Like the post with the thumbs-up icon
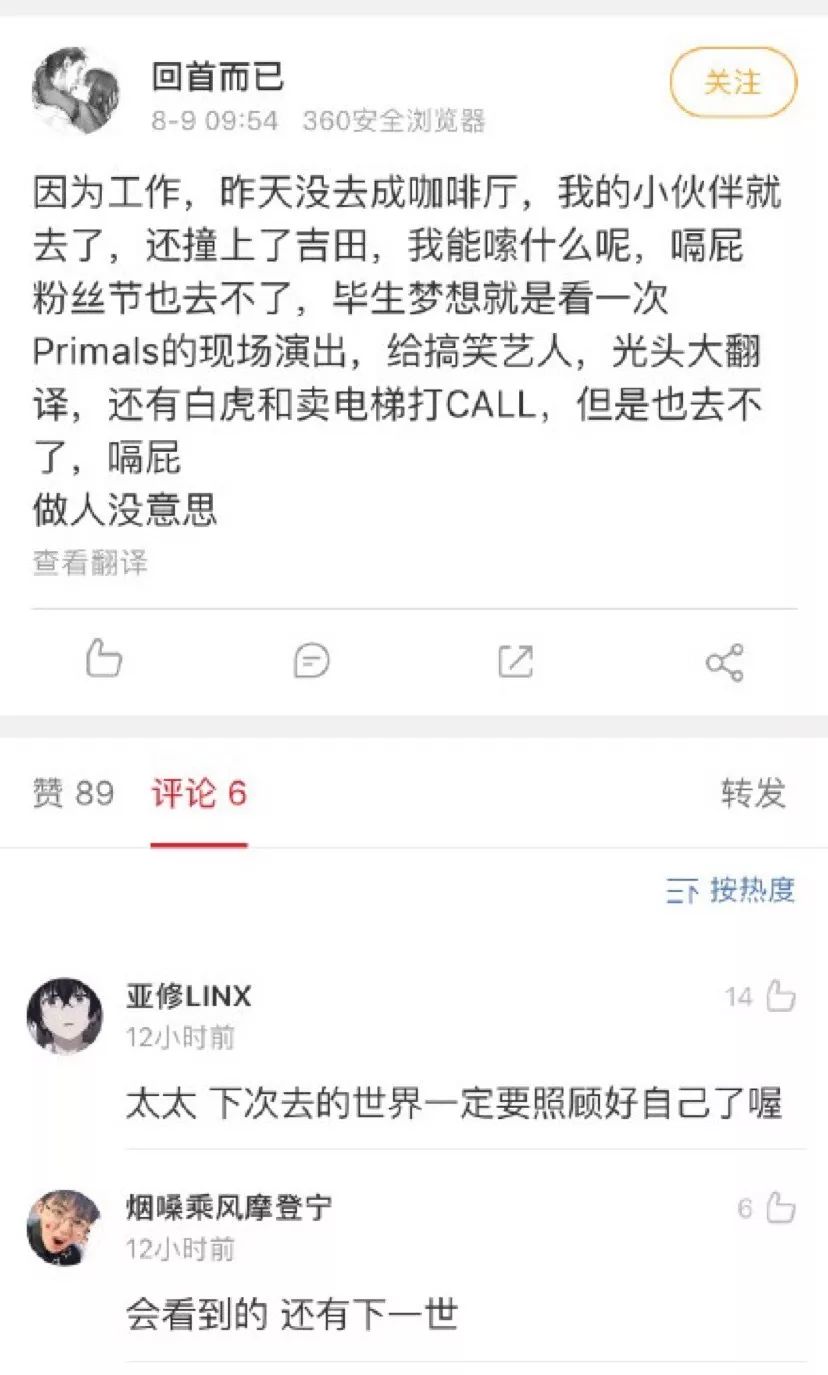The width and height of the screenshot is (828, 1375). click(104, 660)
